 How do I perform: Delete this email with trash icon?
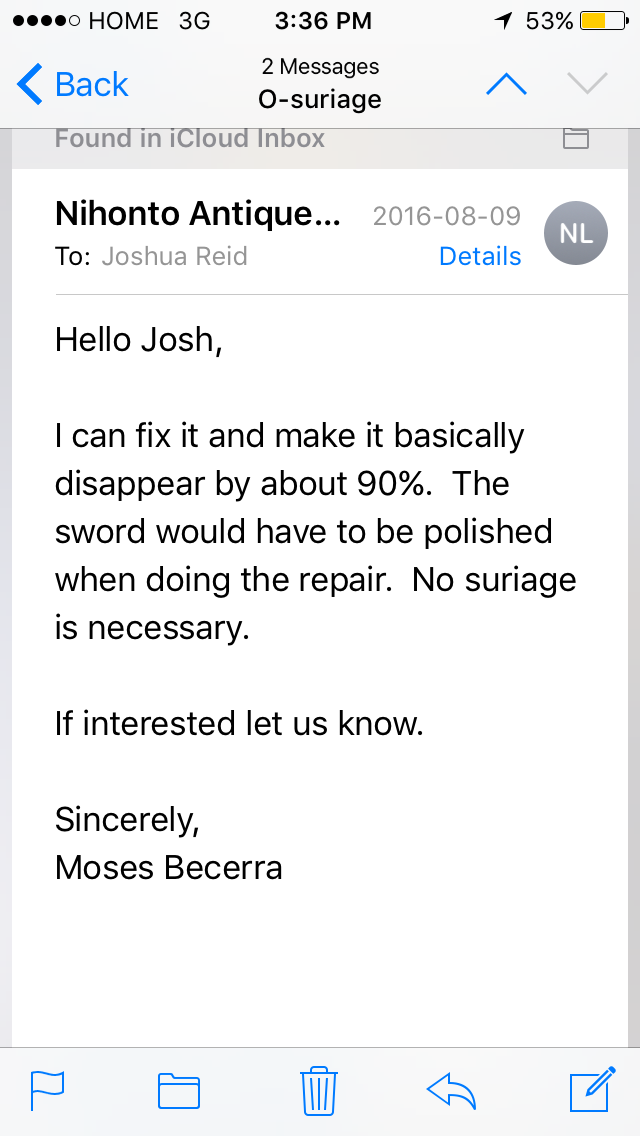coord(319,1090)
